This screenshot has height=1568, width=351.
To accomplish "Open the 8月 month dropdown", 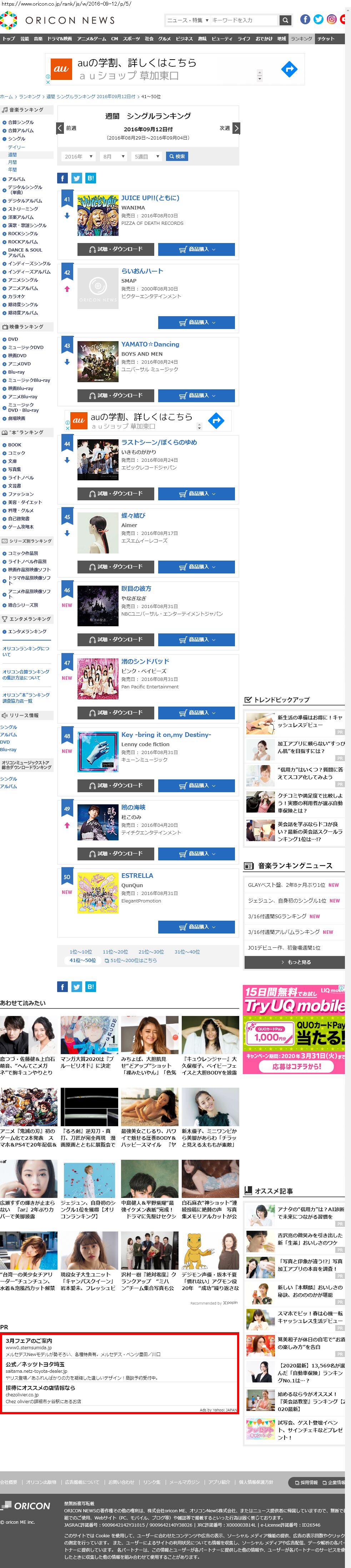I will (x=113, y=156).
